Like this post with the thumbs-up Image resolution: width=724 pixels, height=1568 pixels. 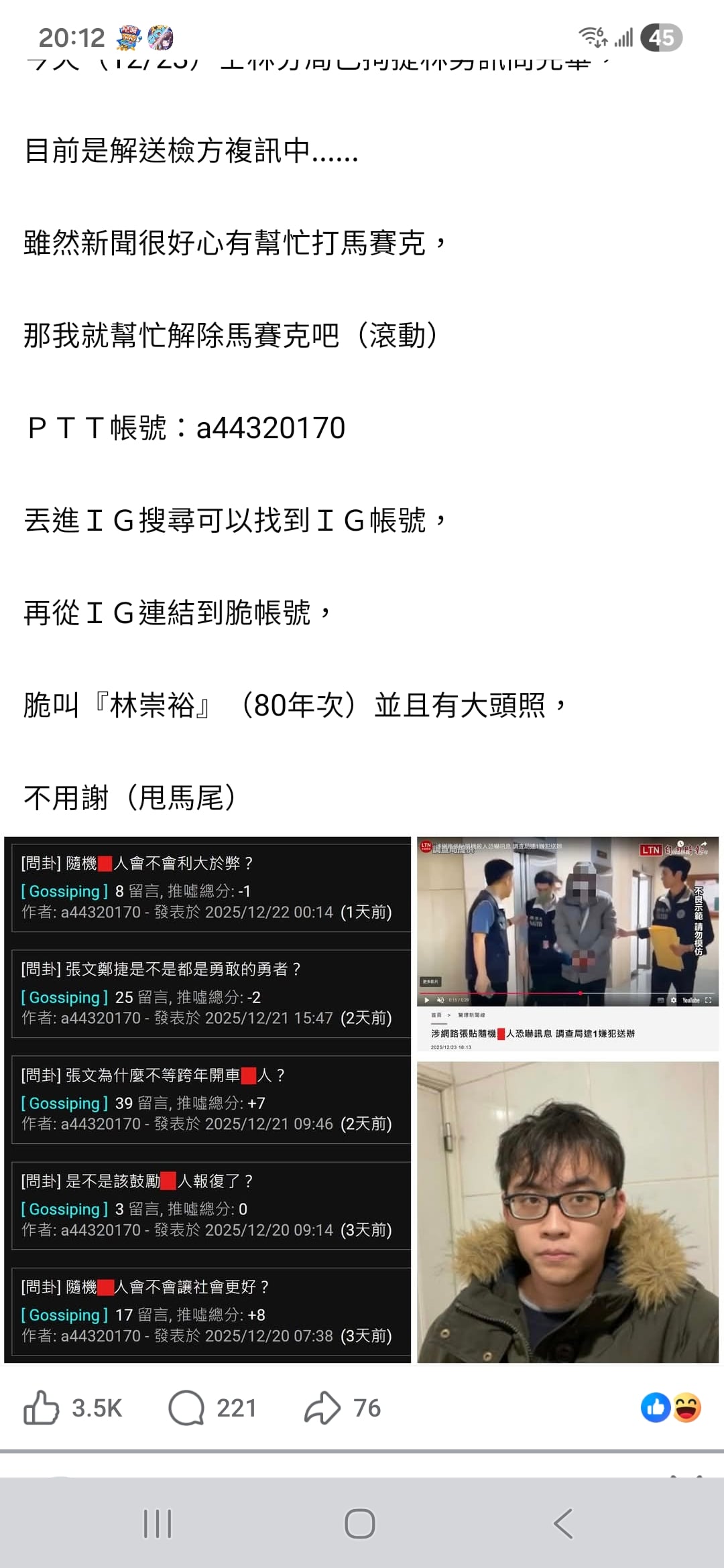tap(42, 1408)
